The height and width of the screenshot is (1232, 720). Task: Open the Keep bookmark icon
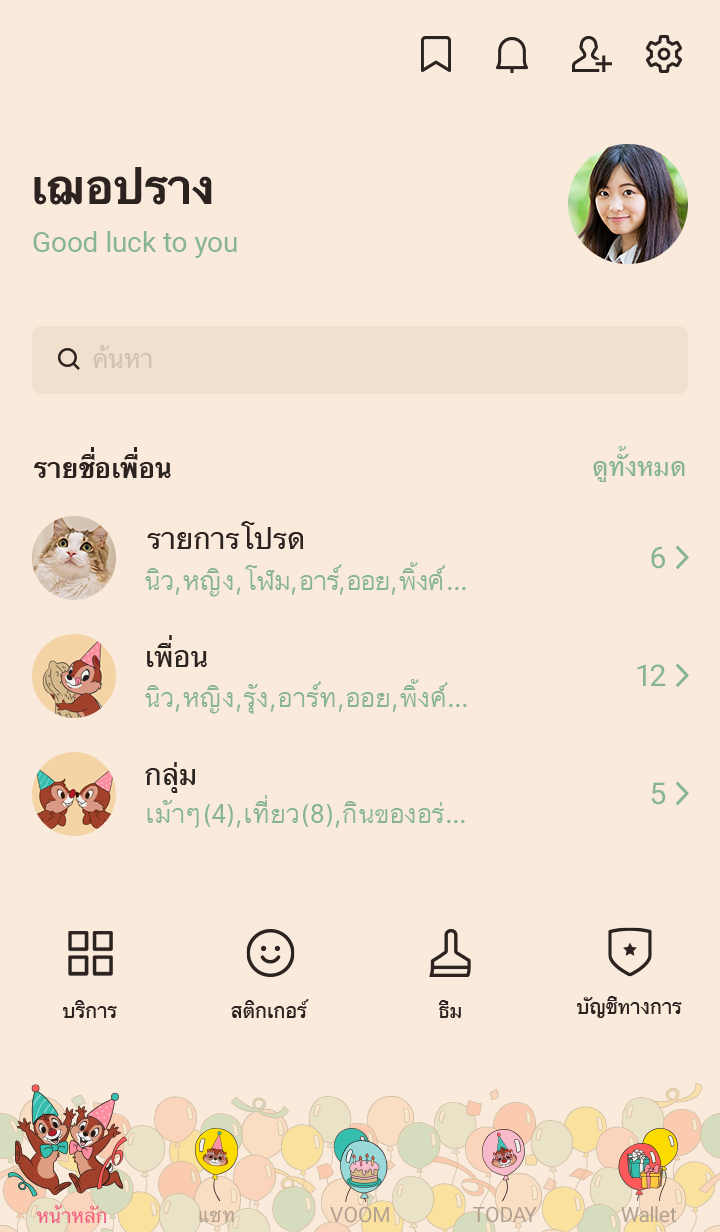click(x=436, y=54)
